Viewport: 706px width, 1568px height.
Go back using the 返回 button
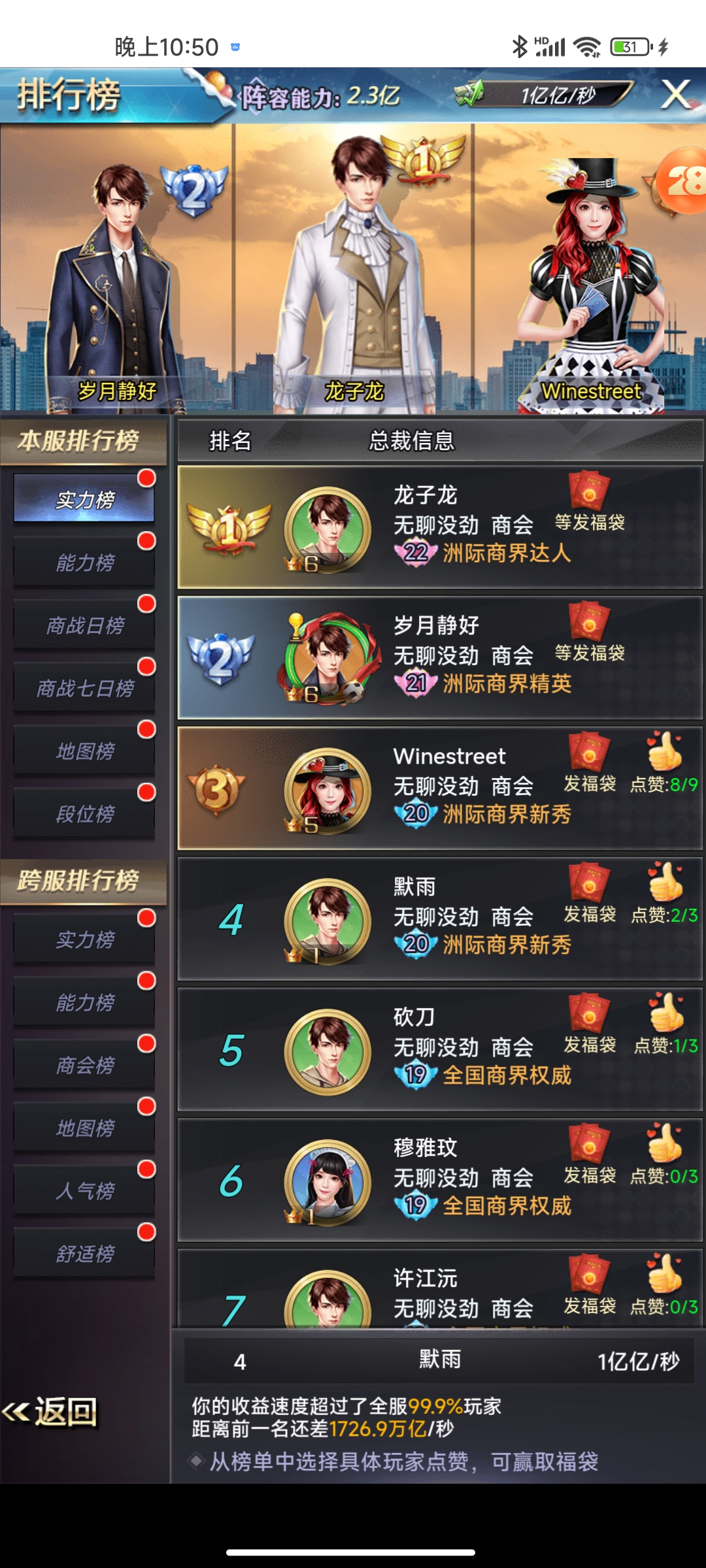(x=51, y=1413)
